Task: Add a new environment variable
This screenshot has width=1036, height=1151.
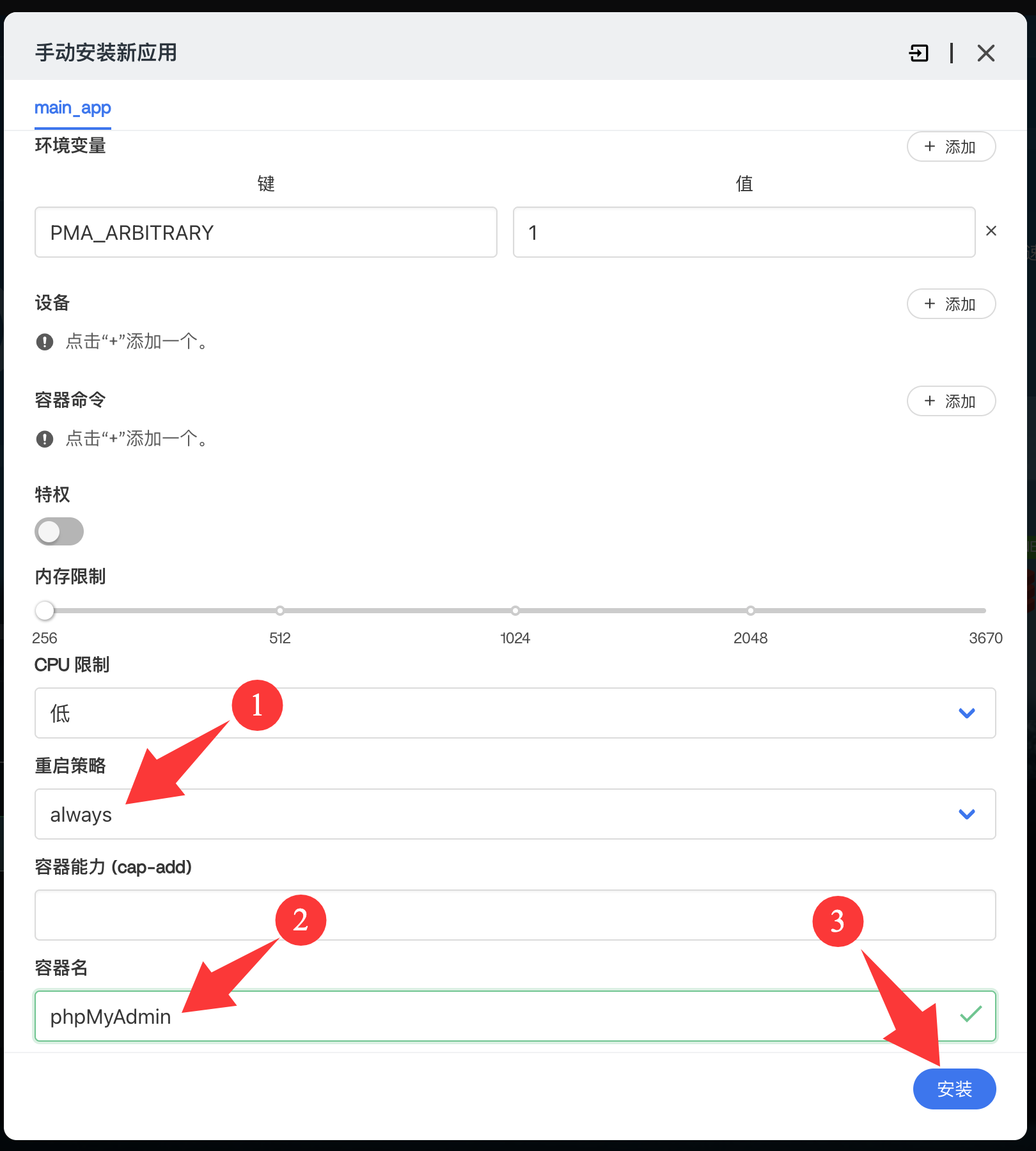Action: coord(950,147)
